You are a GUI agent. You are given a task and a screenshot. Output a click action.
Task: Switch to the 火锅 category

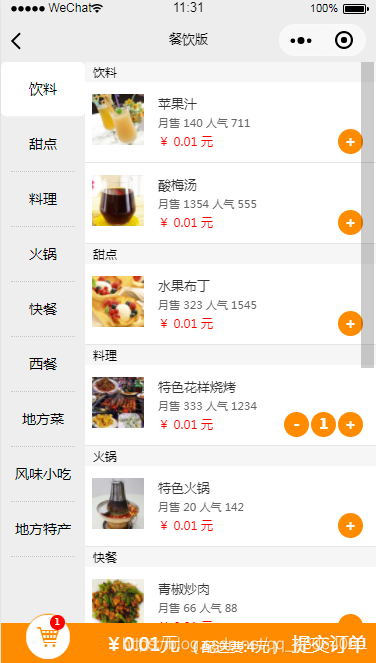point(43,255)
